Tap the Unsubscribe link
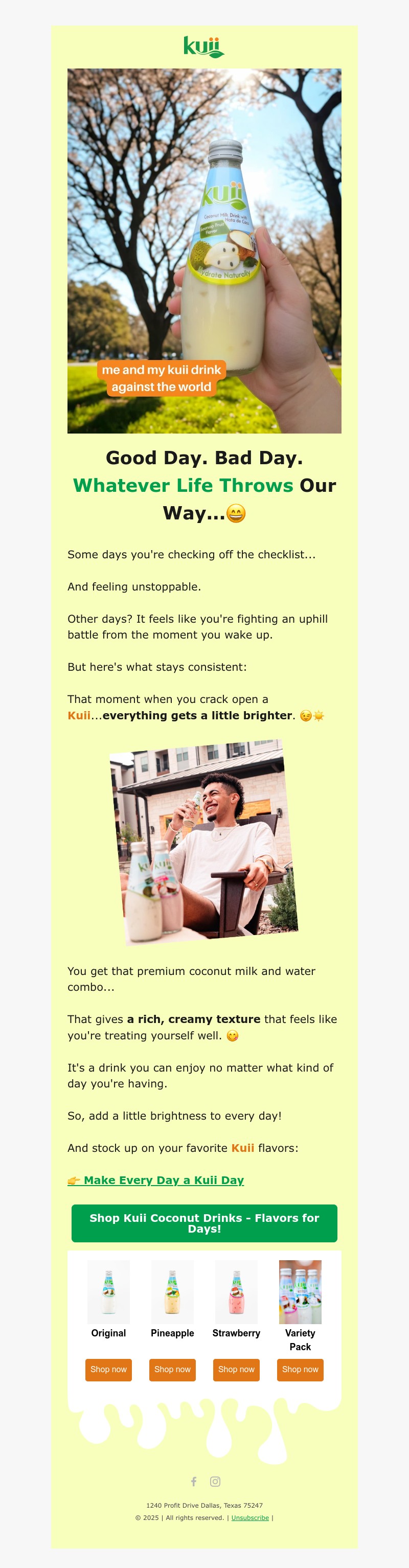The image size is (409, 1568). (x=250, y=1517)
